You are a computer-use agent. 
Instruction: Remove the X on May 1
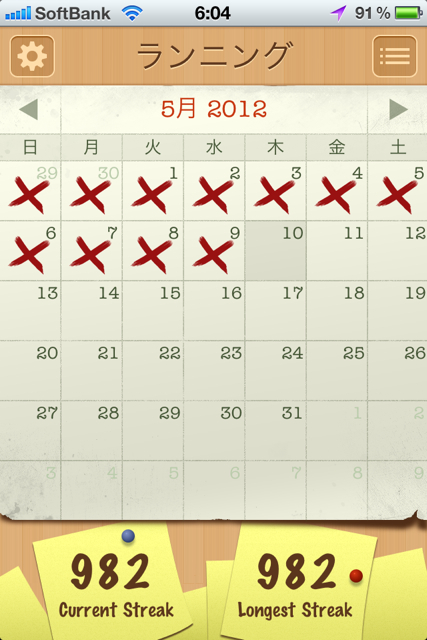coord(153,191)
